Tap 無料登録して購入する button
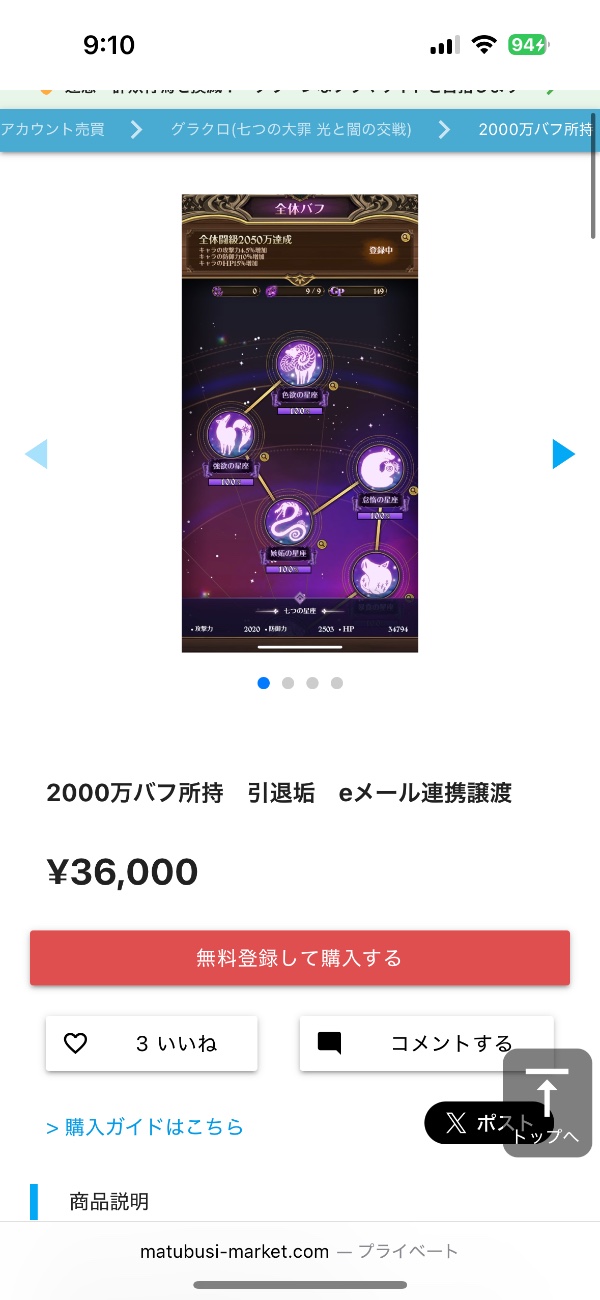The image size is (600, 1300). point(300,958)
